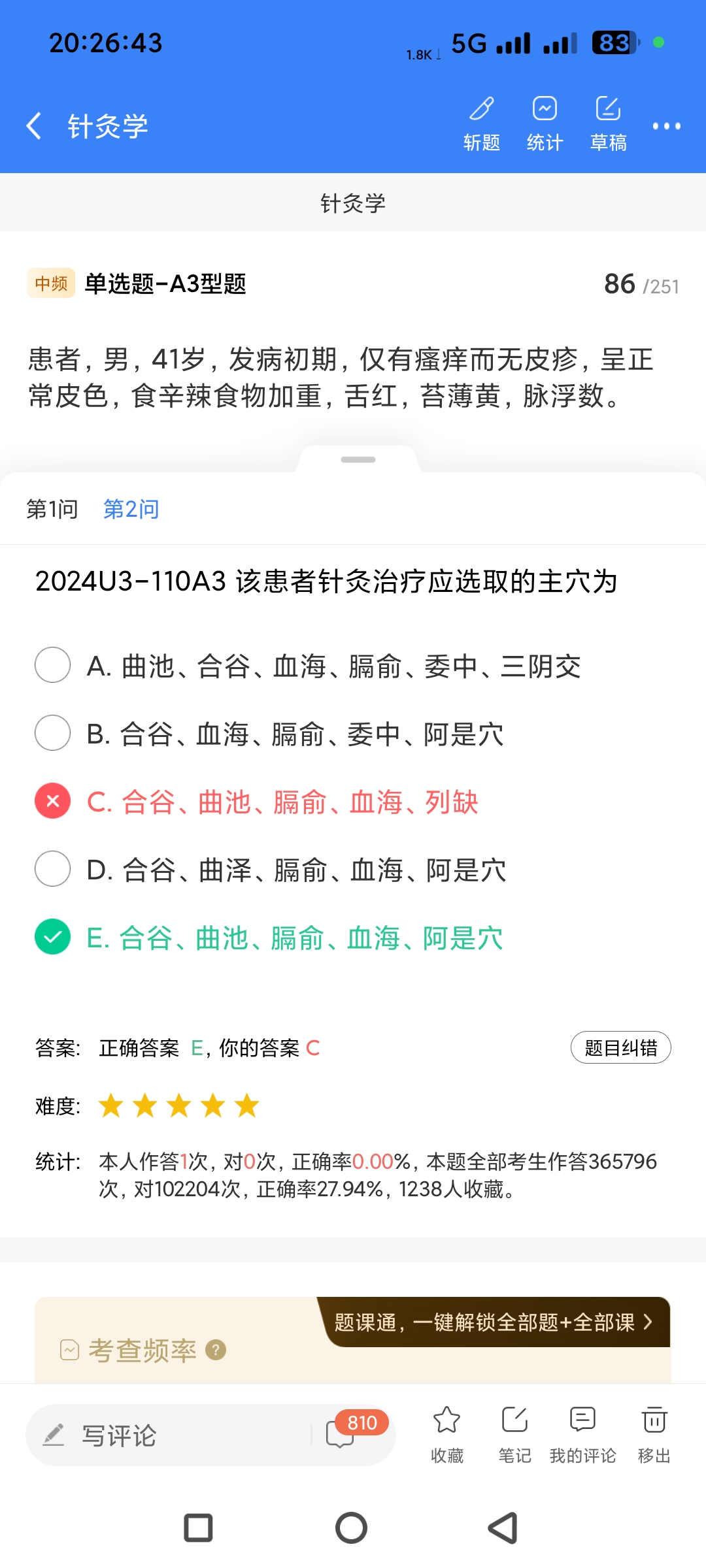Image resolution: width=706 pixels, height=1568 pixels.
Task: Tap the 写评论 comment field
Action: tap(170, 1435)
